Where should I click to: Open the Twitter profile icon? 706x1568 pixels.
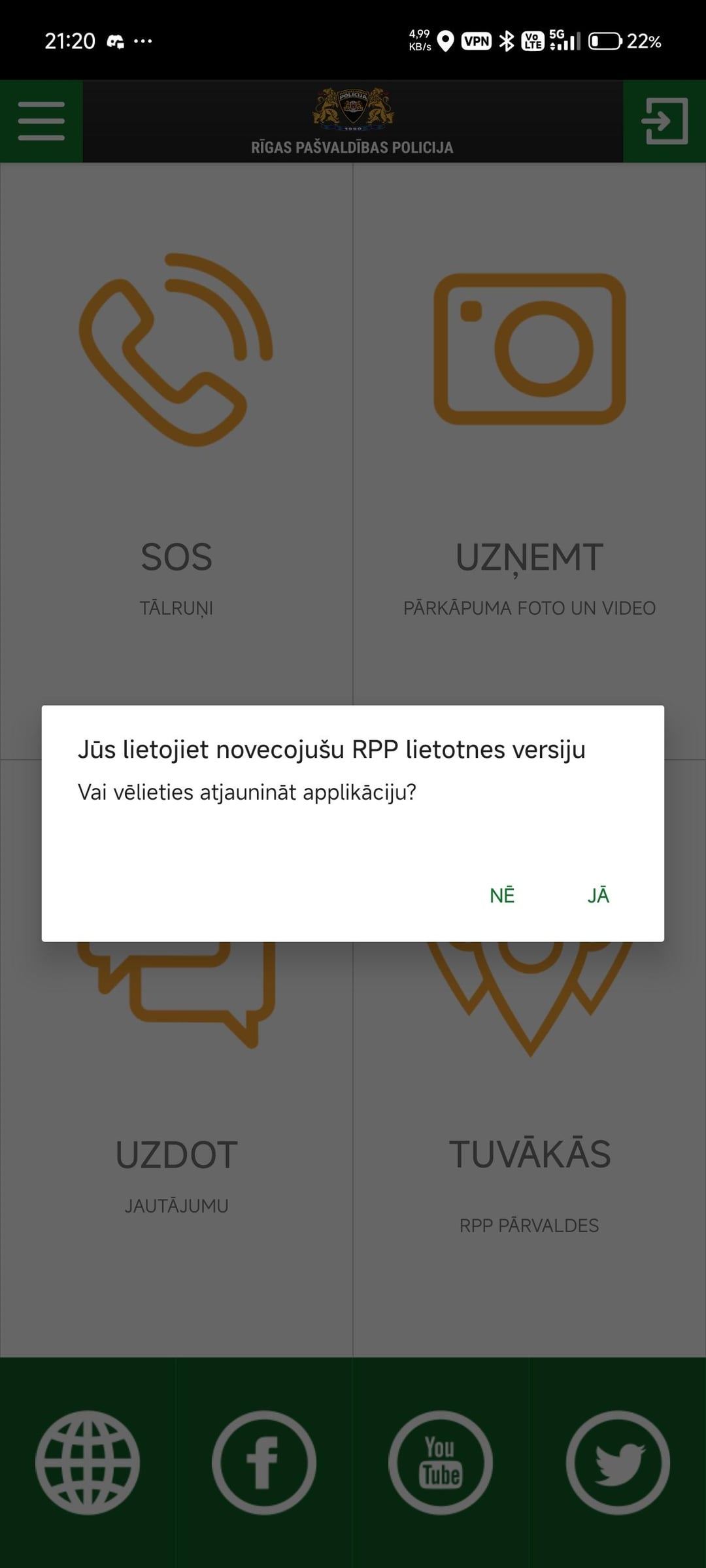[x=618, y=1462]
